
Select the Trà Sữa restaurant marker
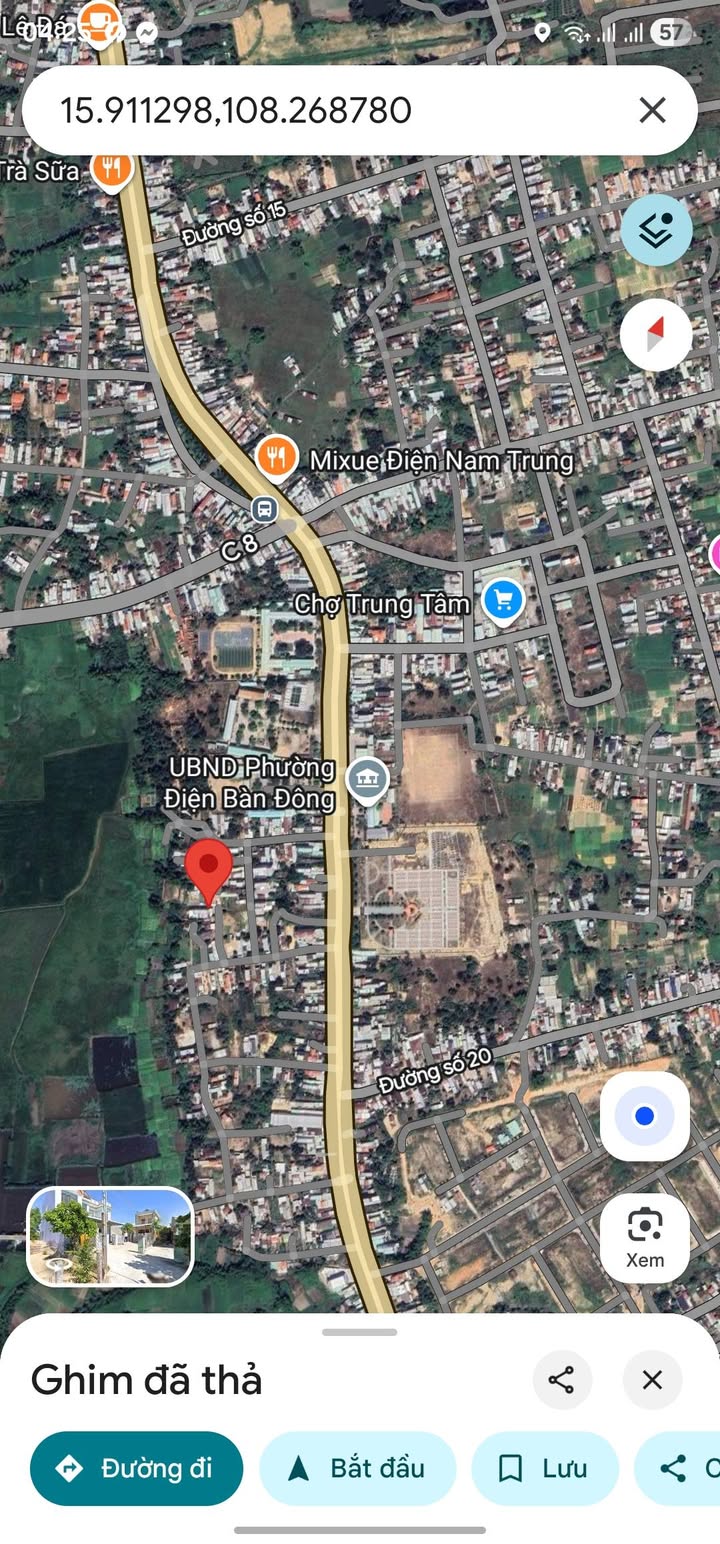coord(112,169)
